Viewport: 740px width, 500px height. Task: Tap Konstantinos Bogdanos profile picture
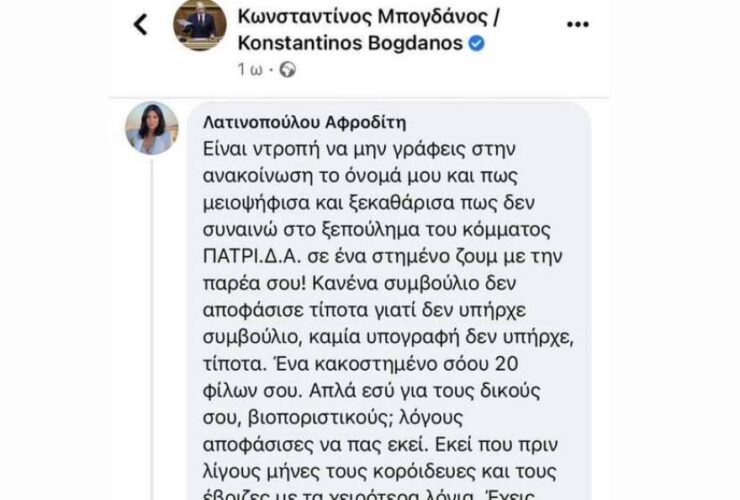[200, 25]
